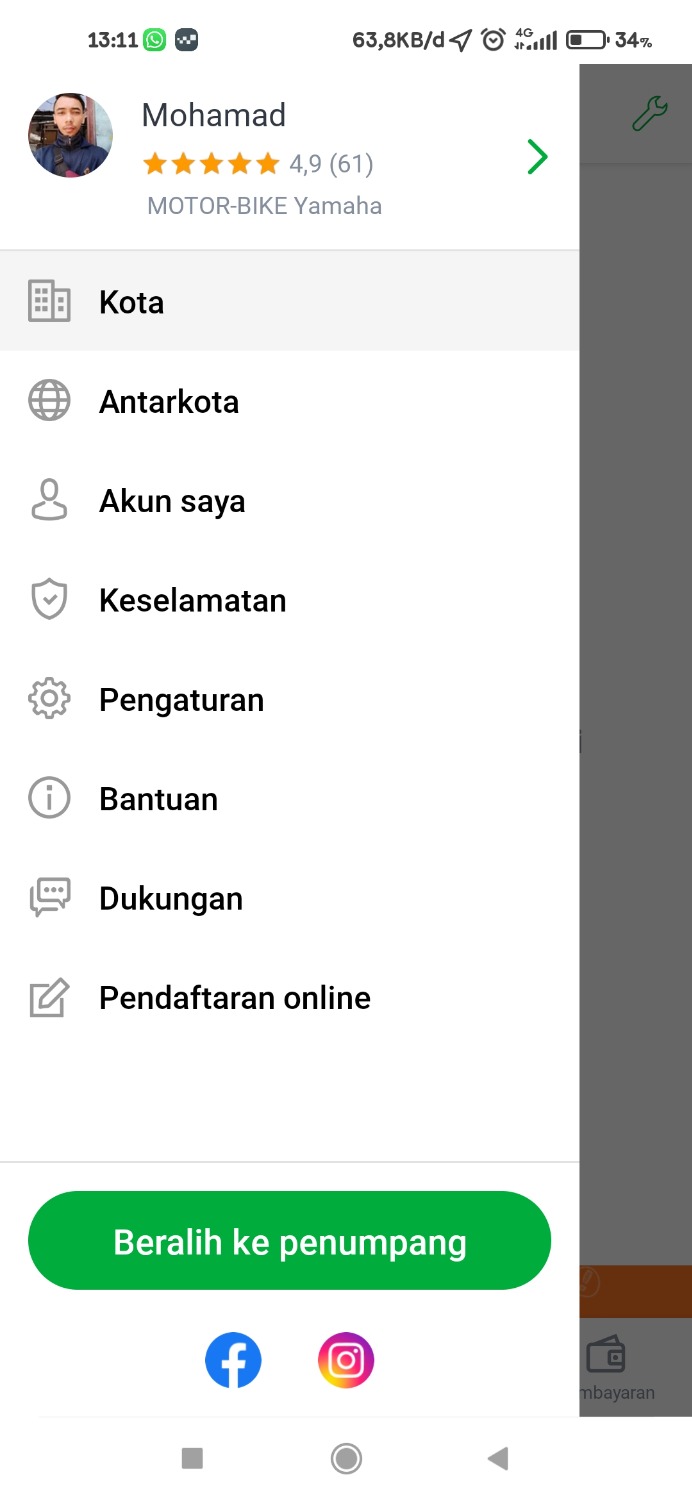The height and width of the screenshot is (1500, 692).
Task: Go to the phone's home screen
Action: coord(346,1459)
